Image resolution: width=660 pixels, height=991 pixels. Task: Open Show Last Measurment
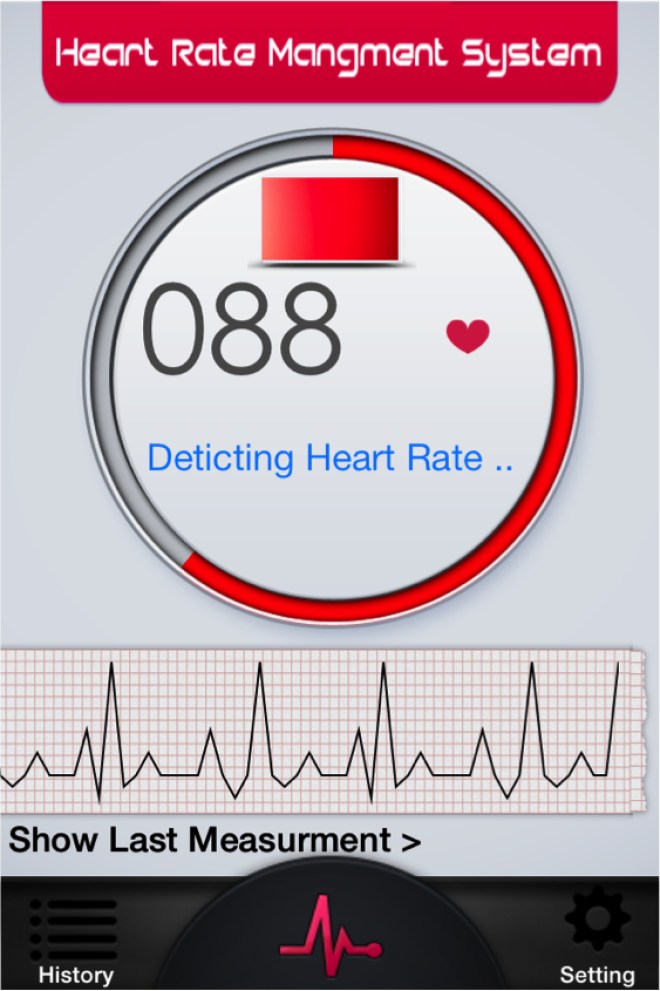click(215, 839)
